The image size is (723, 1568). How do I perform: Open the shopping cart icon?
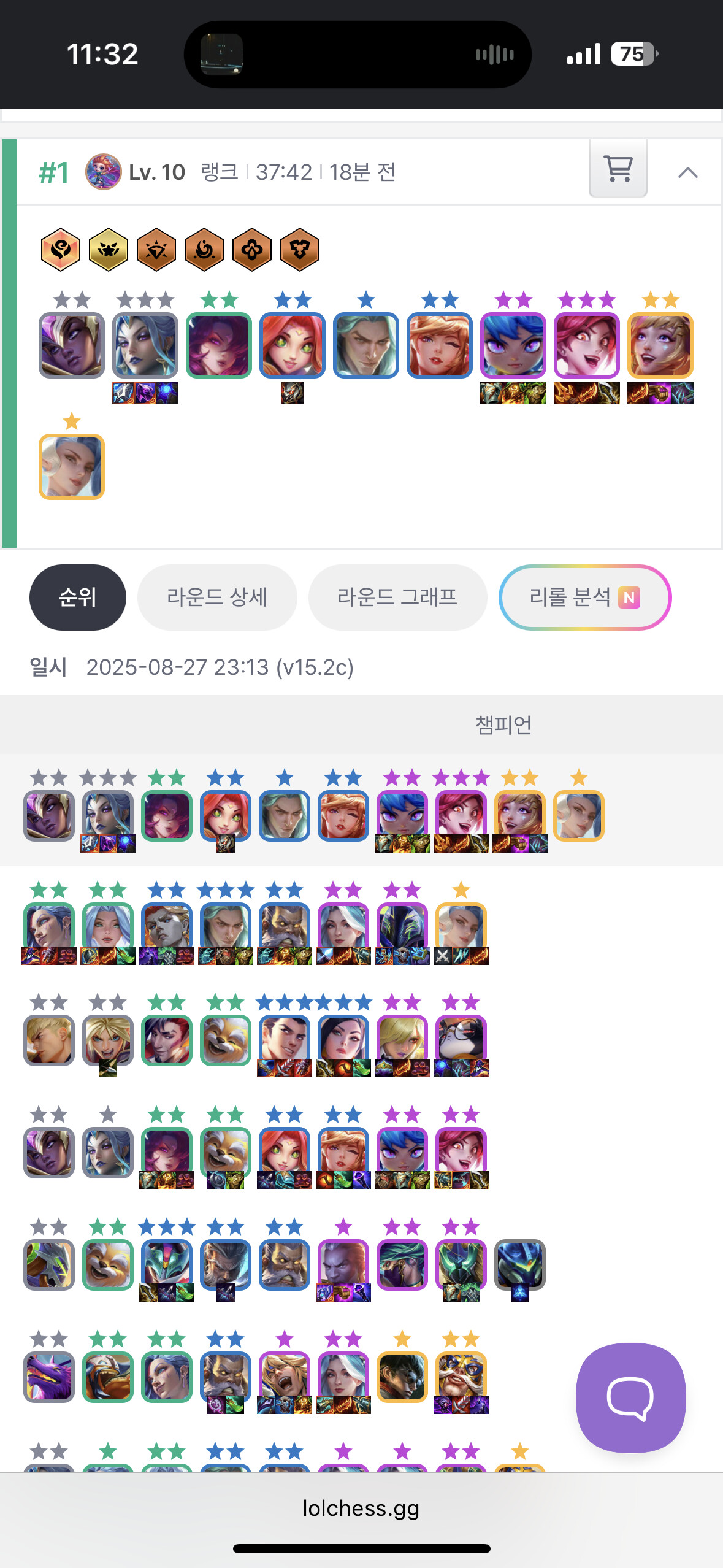(x=618, y=169)
